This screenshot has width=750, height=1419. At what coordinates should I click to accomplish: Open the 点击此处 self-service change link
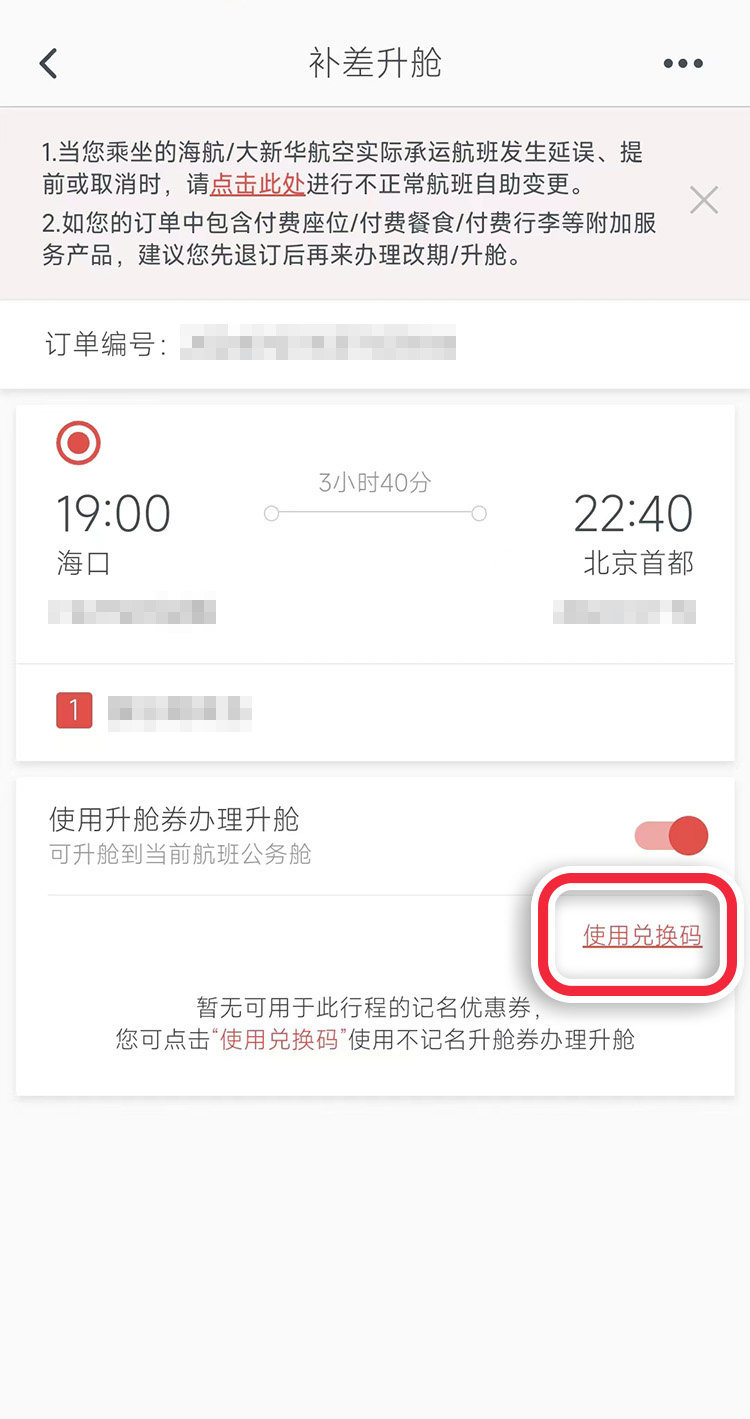257,186
